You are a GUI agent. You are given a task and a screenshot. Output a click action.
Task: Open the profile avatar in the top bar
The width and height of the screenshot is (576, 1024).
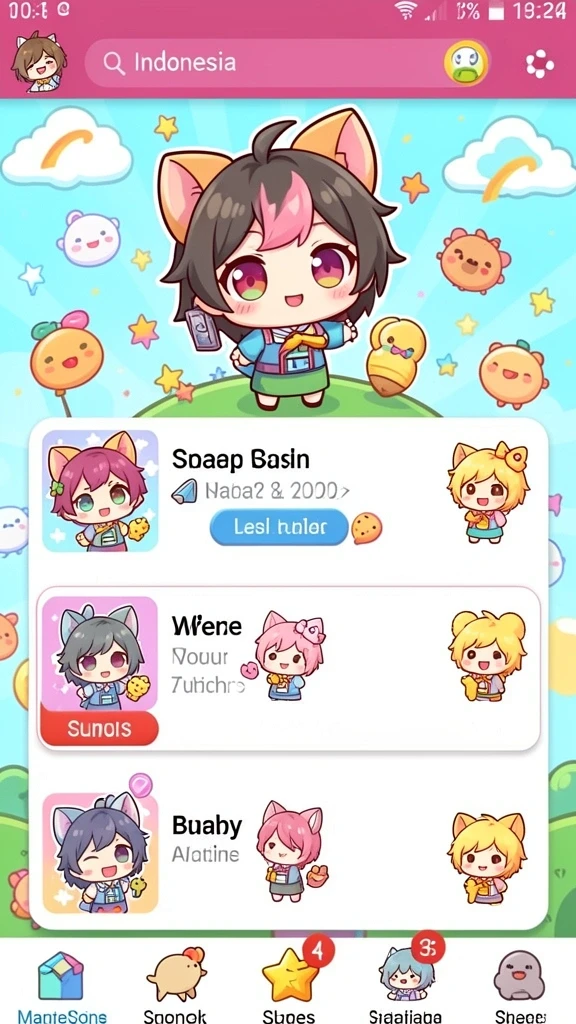[37, 62]
